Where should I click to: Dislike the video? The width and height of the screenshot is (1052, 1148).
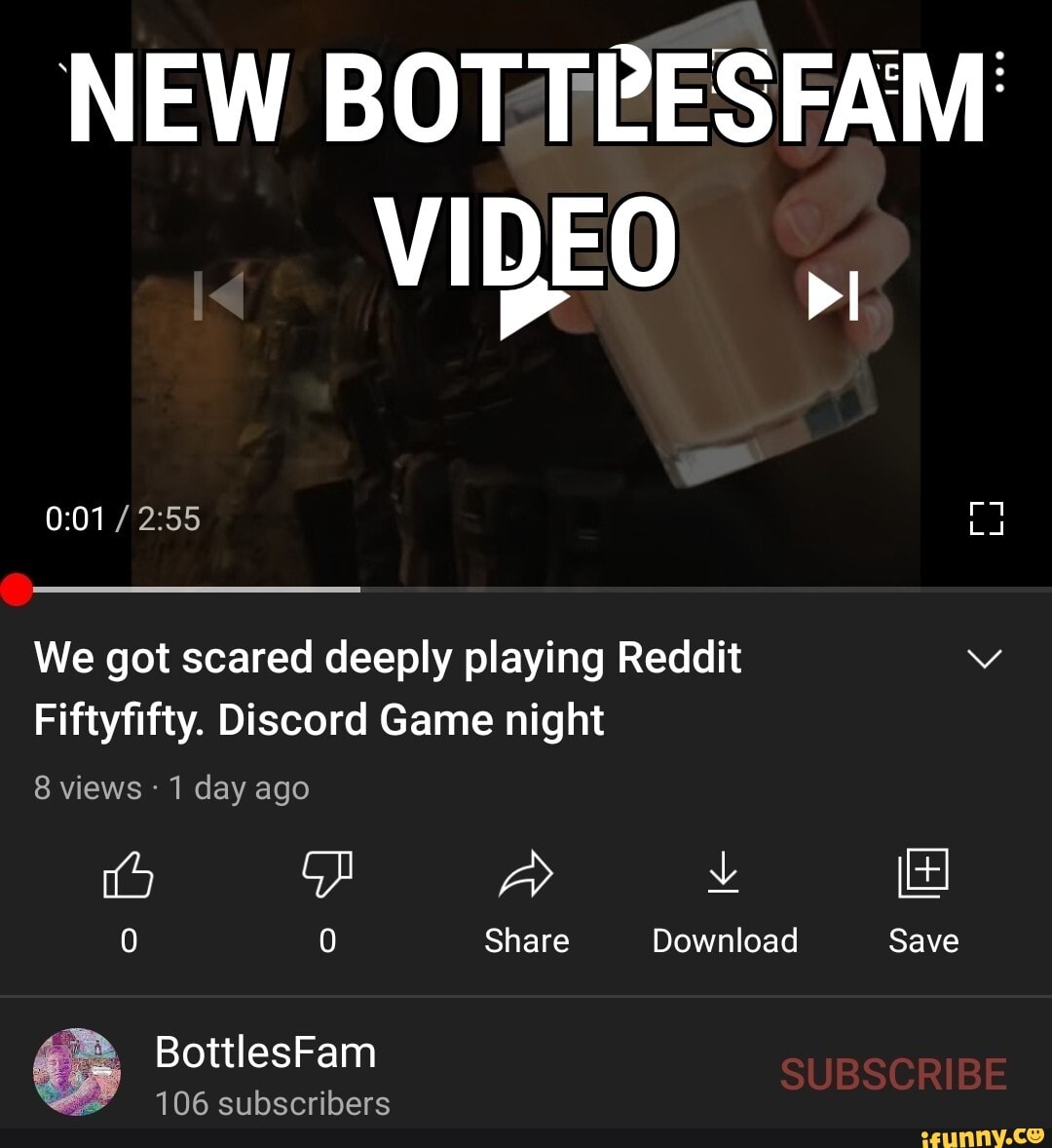pos(327,875)
